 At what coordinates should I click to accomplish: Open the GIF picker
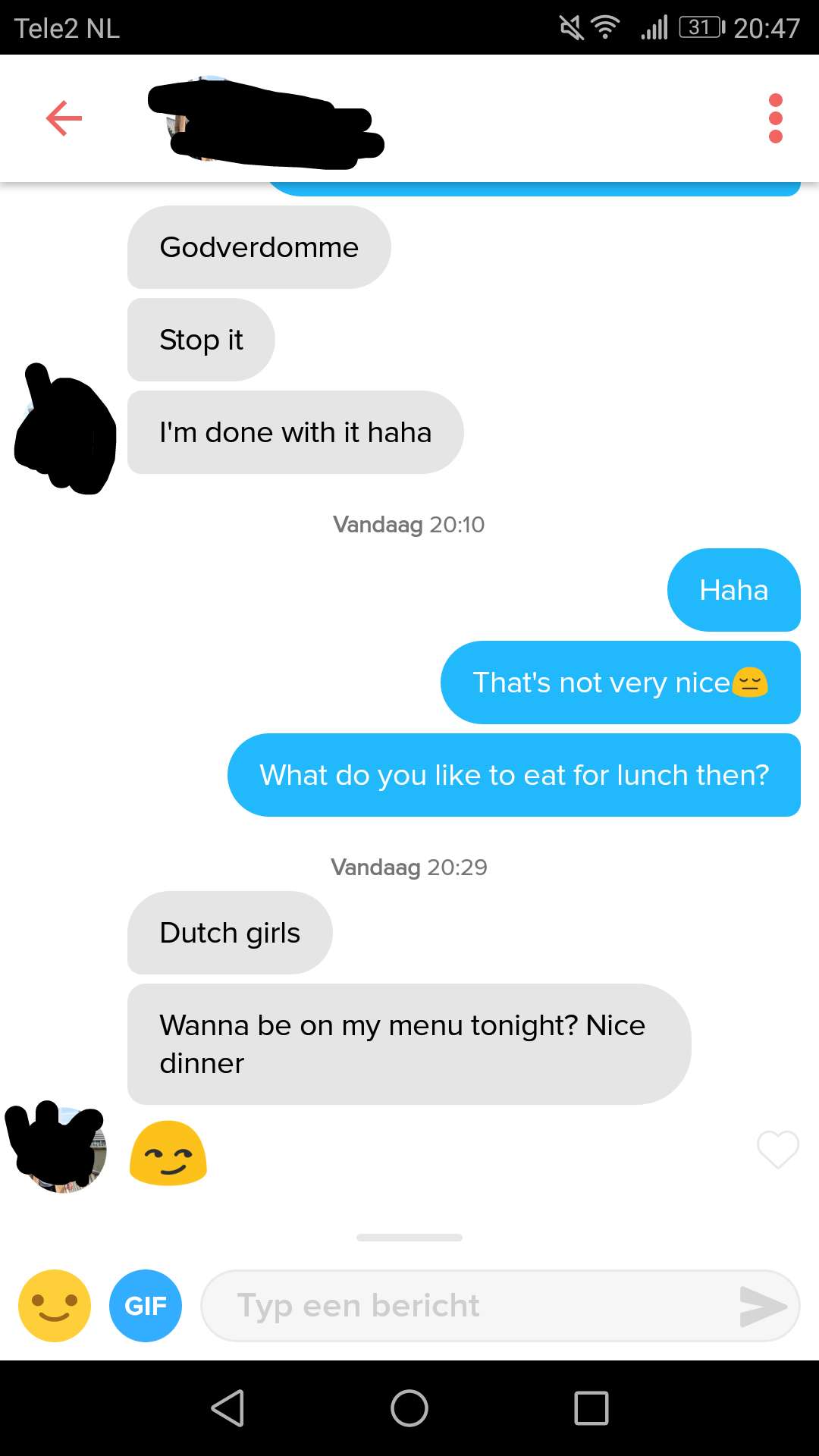pos(146,1306)
